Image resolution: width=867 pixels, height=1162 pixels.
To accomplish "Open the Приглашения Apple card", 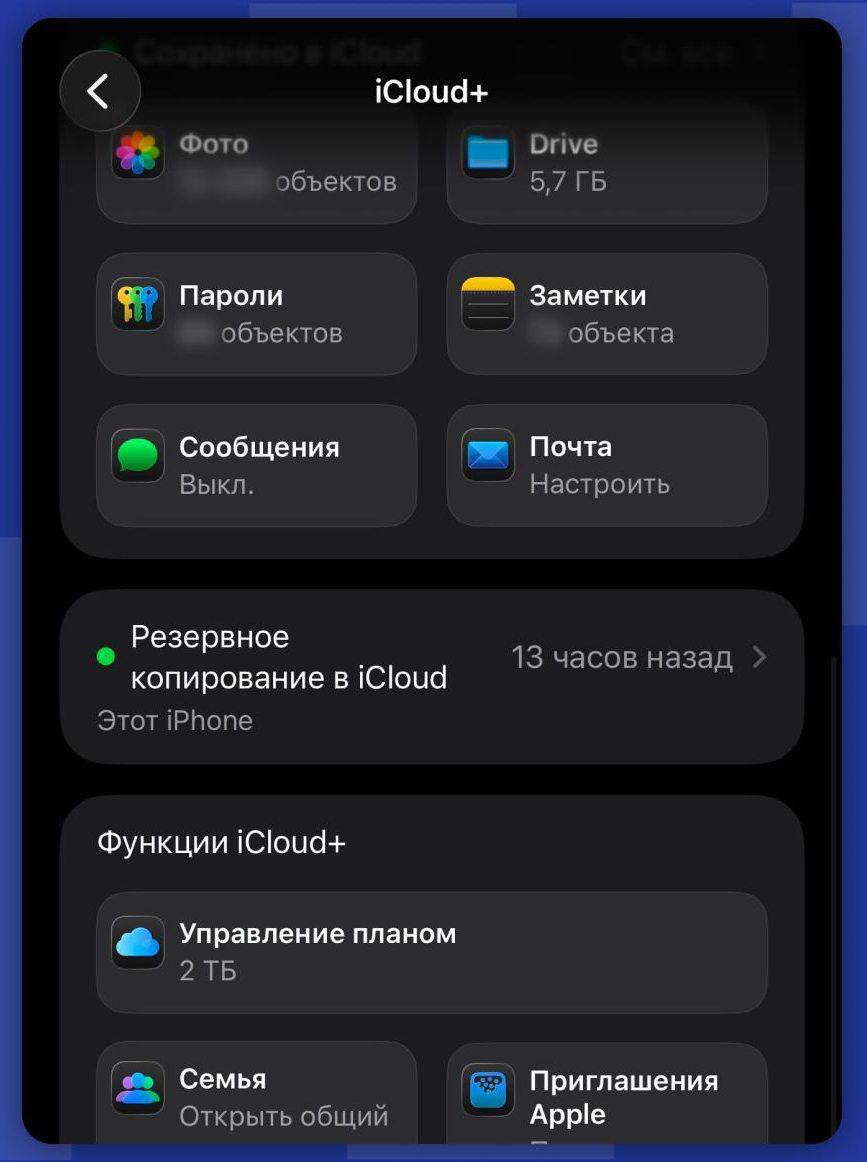I will pyautogui.click(x=606, y=1095).
